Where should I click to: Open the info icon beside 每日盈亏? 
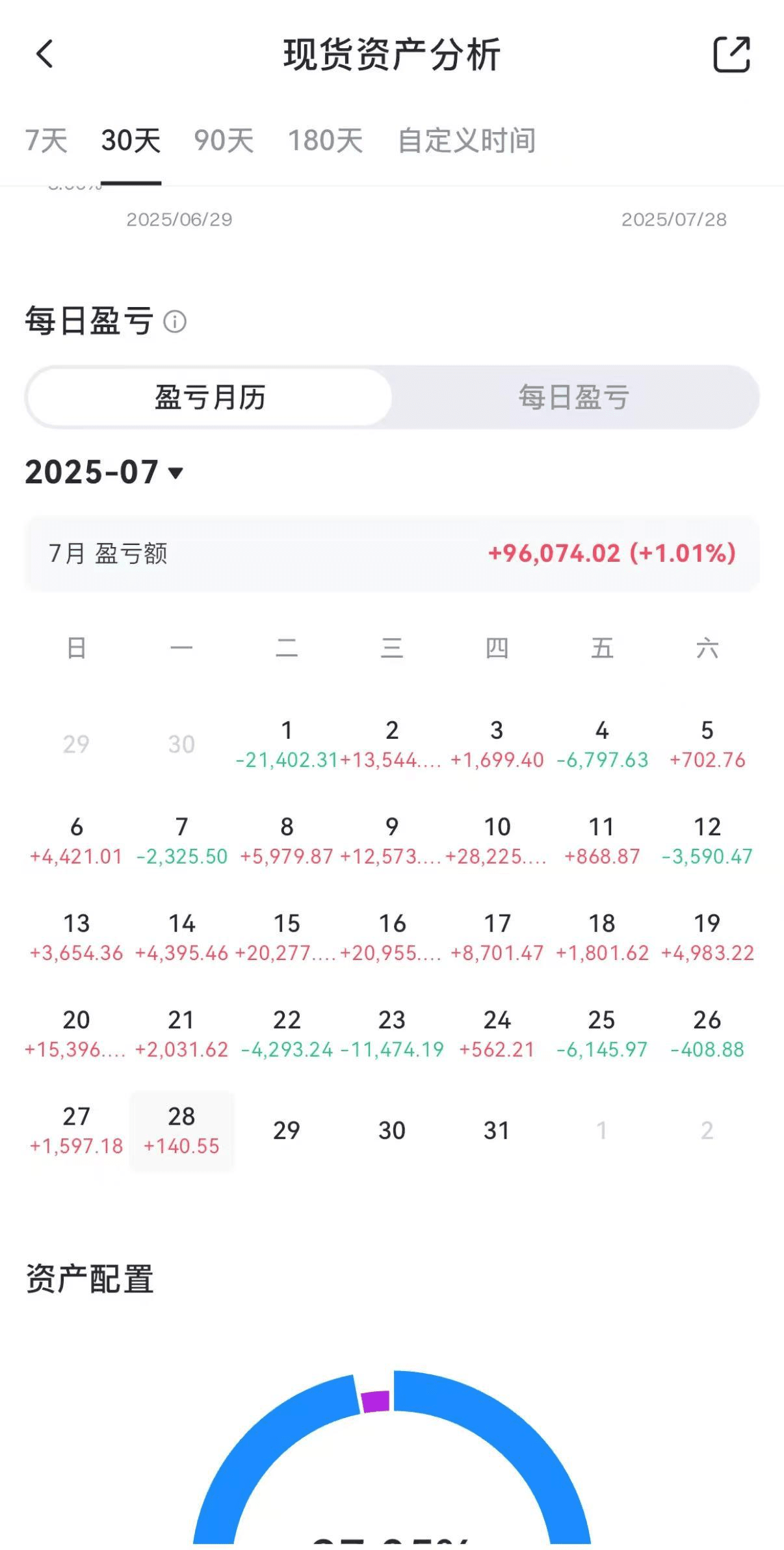[x=174, y=321]
